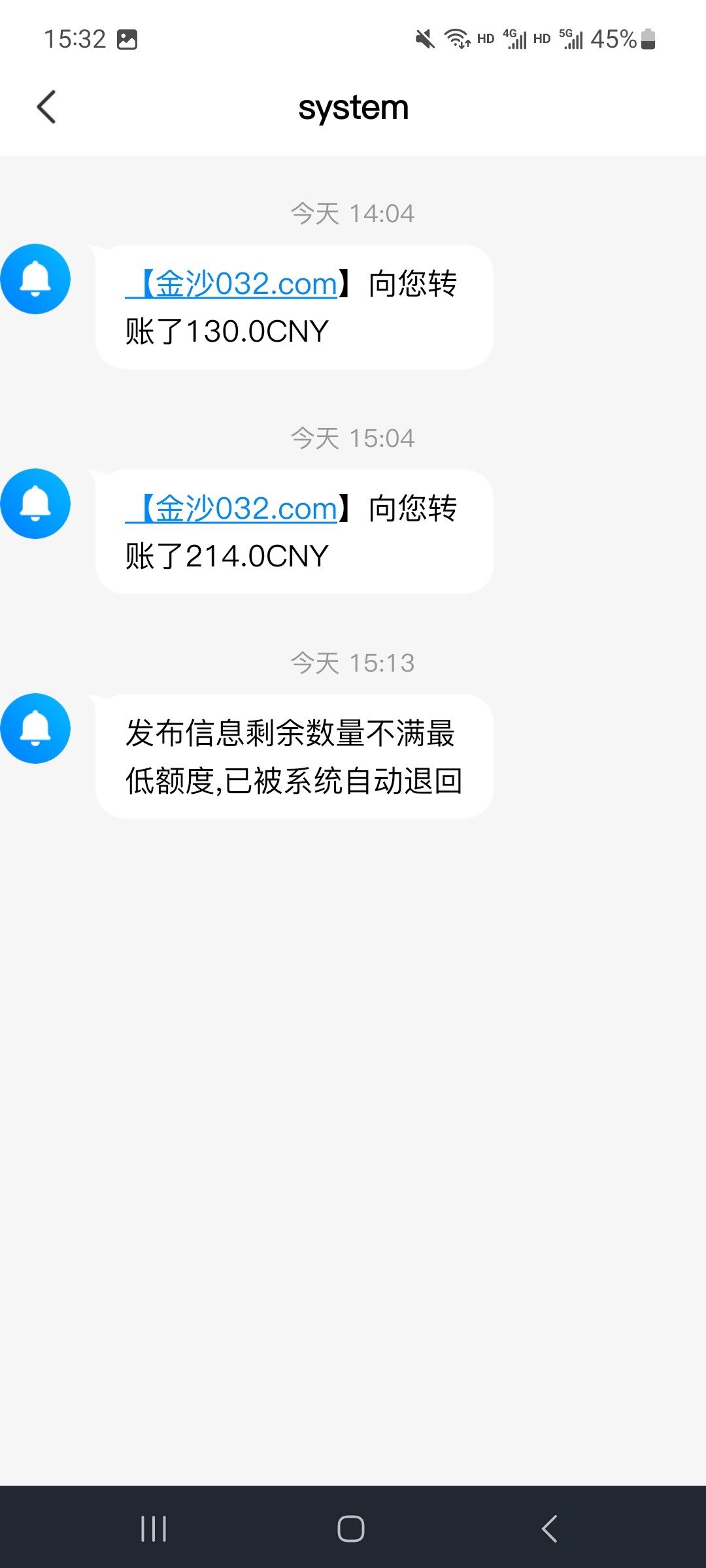Image resolution: width=706 pixels, height=1568 pixels.
Task: Tap the system conversation title
Action: tap(353, 106)
